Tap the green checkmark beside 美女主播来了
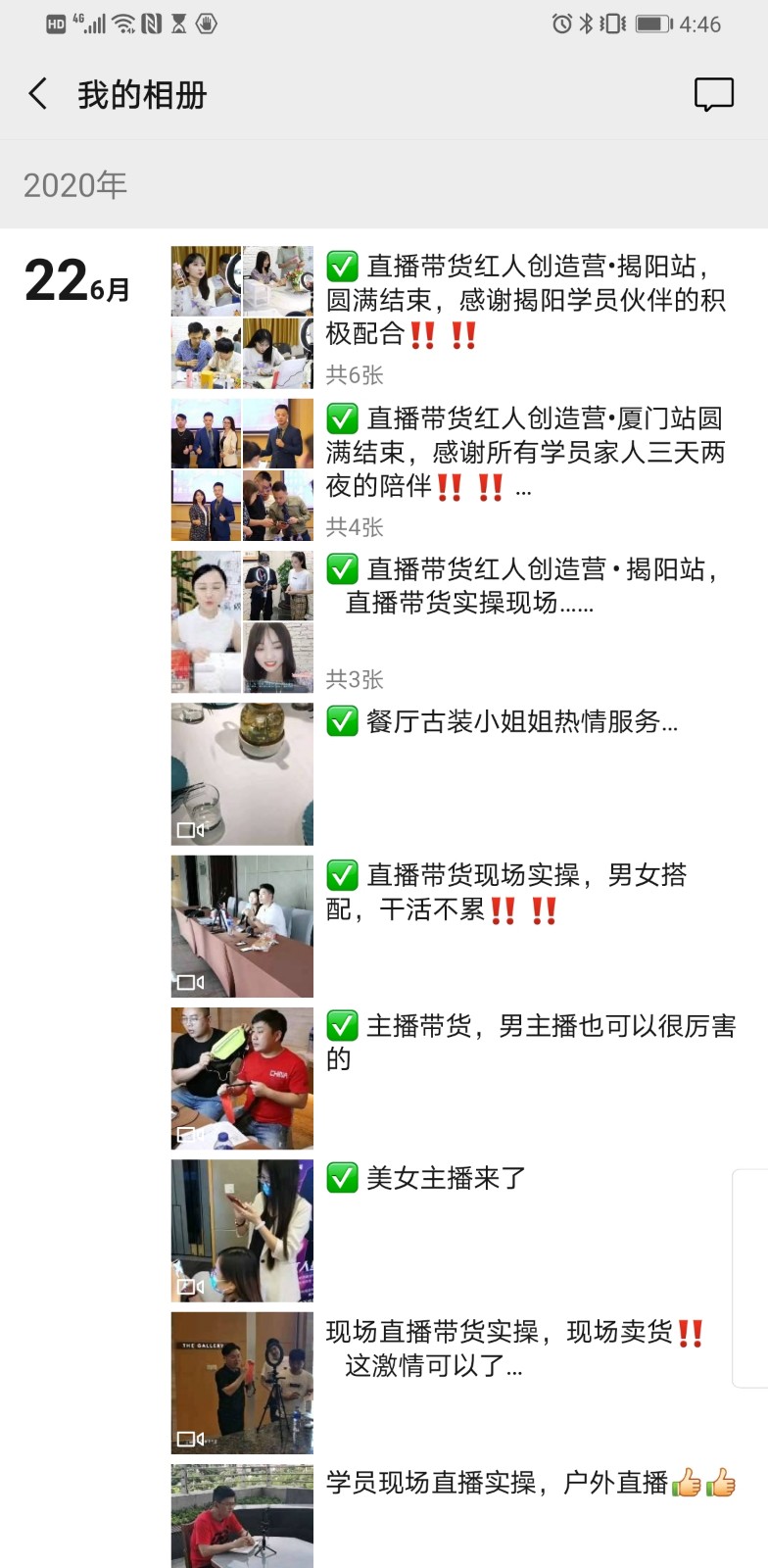 (341, 1179)
